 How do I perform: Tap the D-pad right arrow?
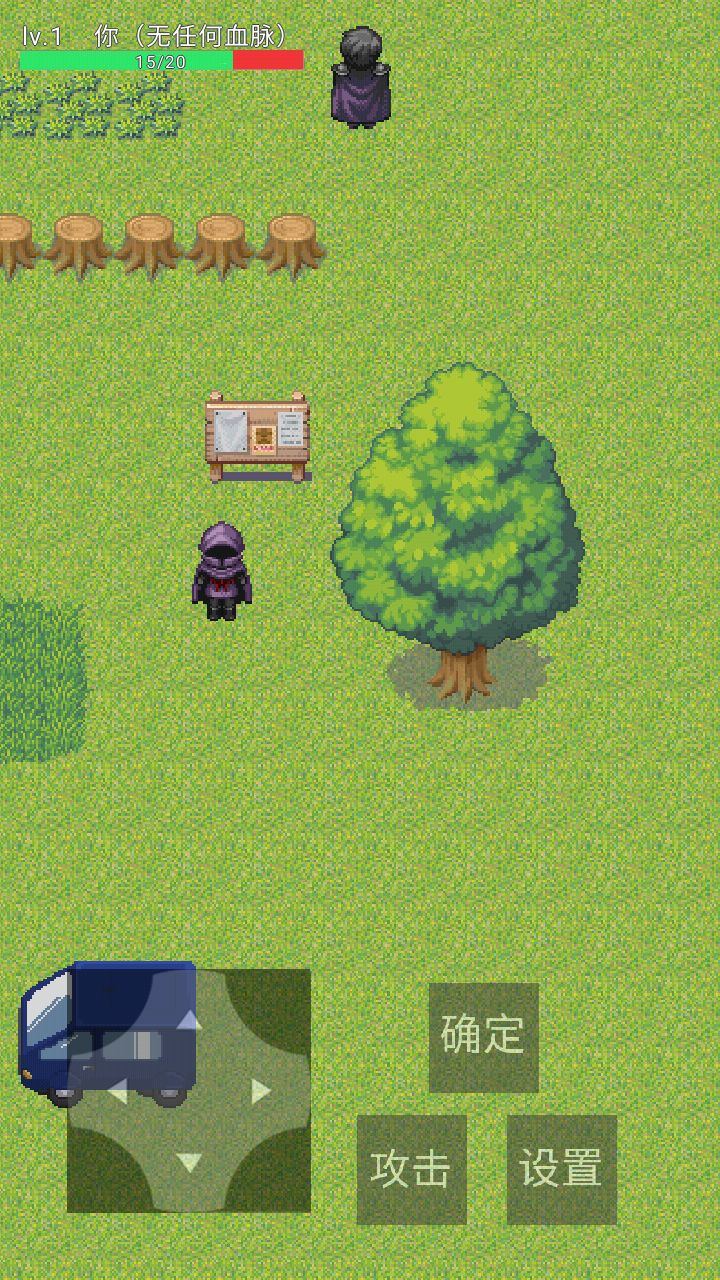click(261, 1091)
